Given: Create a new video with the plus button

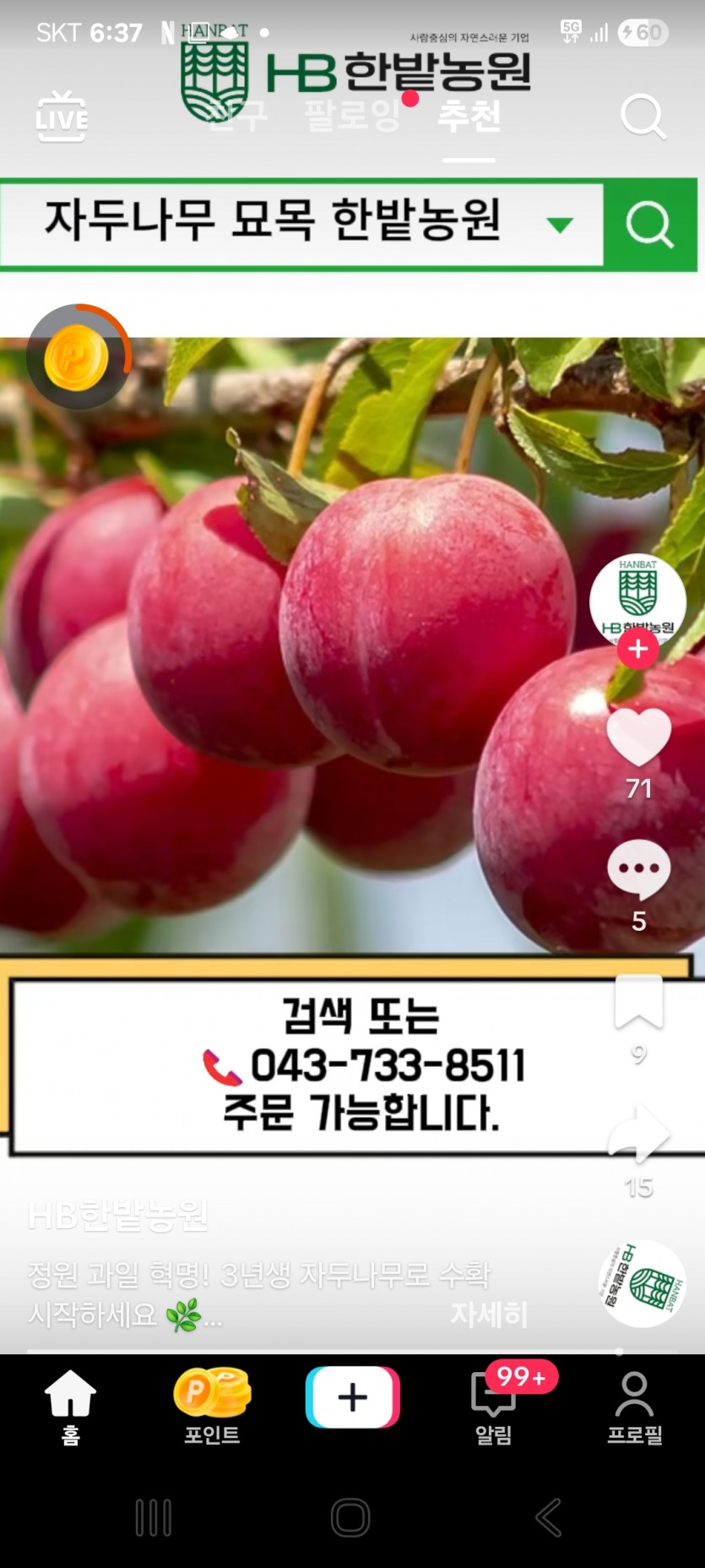Looking at the screenshot, I should (353, 1397).
